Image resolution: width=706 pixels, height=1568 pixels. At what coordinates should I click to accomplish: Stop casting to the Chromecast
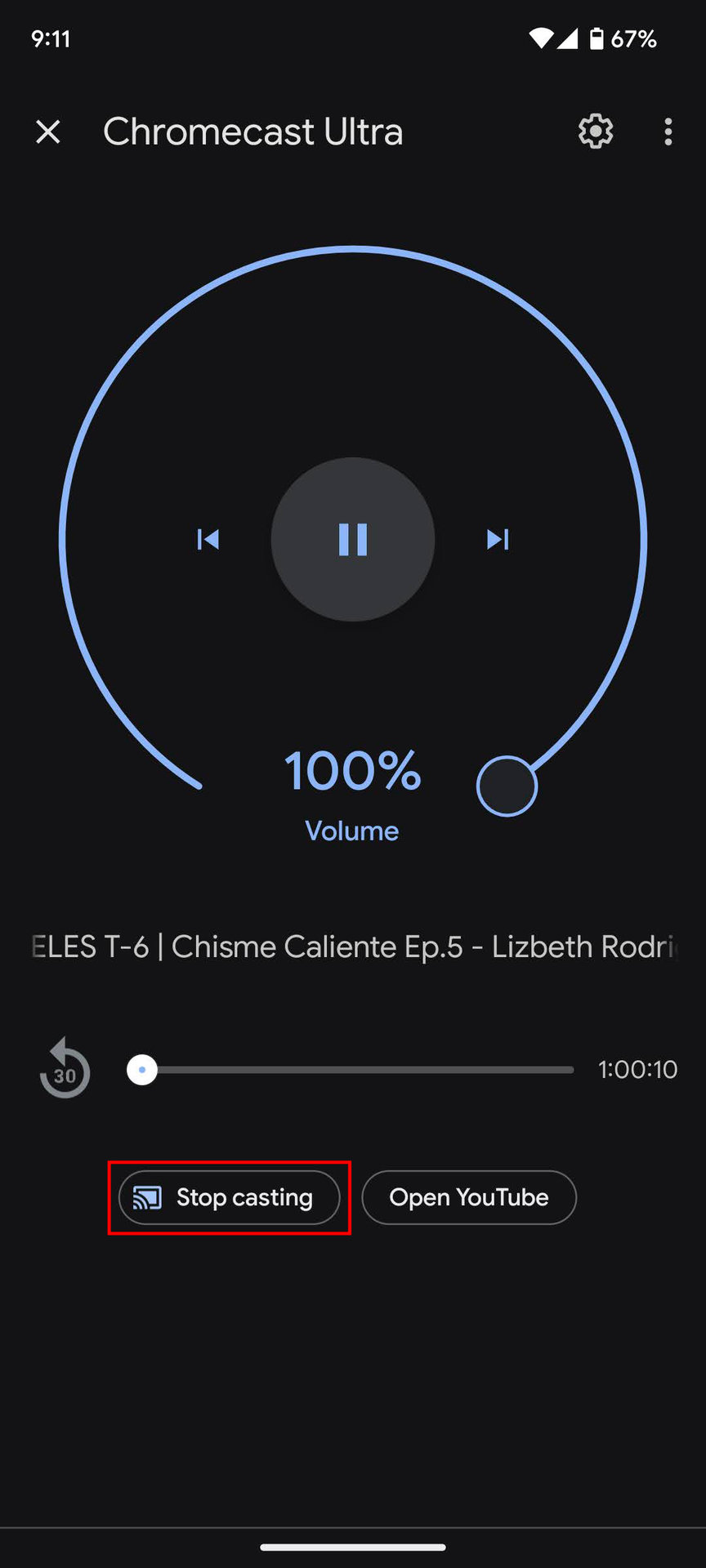pos(230,1197)
